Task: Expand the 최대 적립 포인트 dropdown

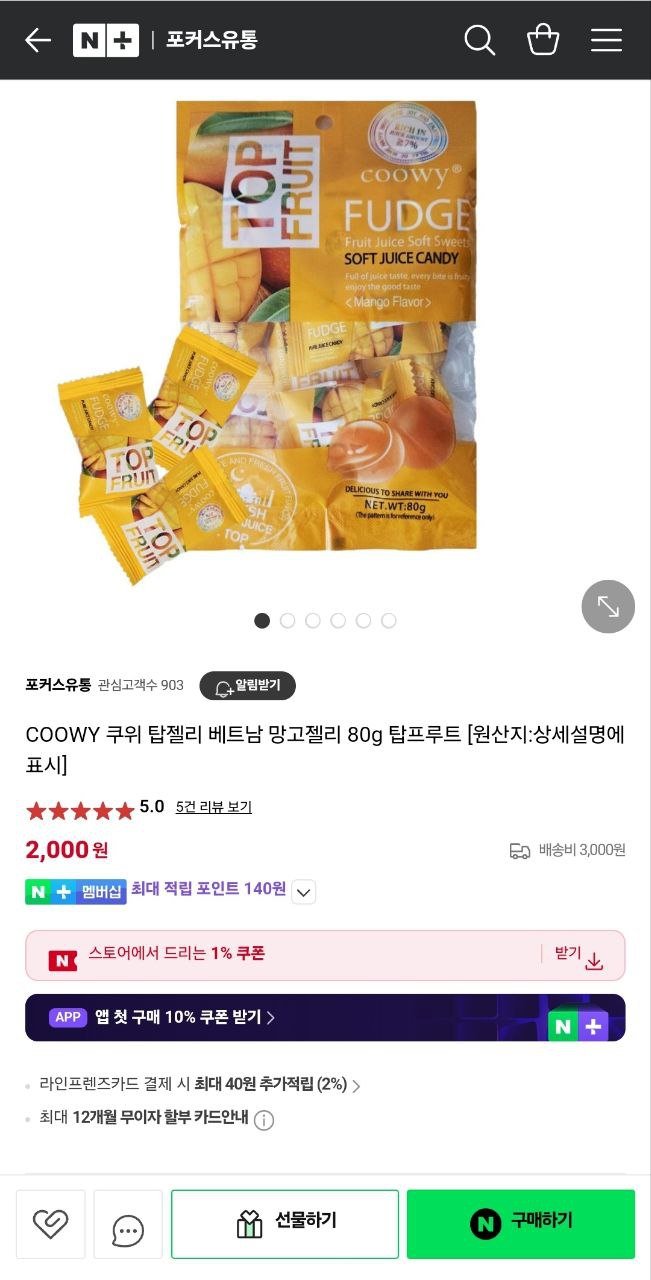Action: coord(304,891)
